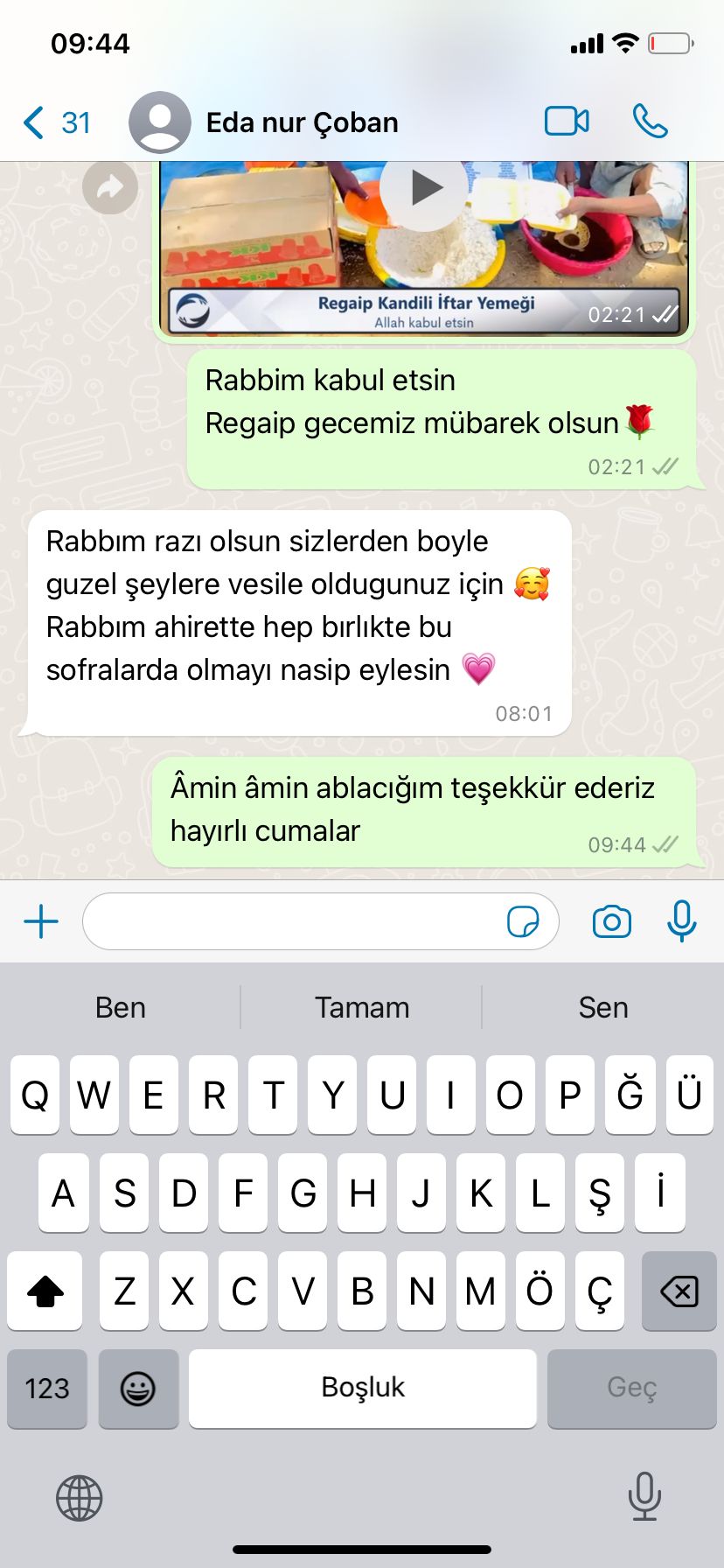Viewport: 724px width, 1568px height.
Task: Tap the Boşluk space bar
Action: [363, 1388]
